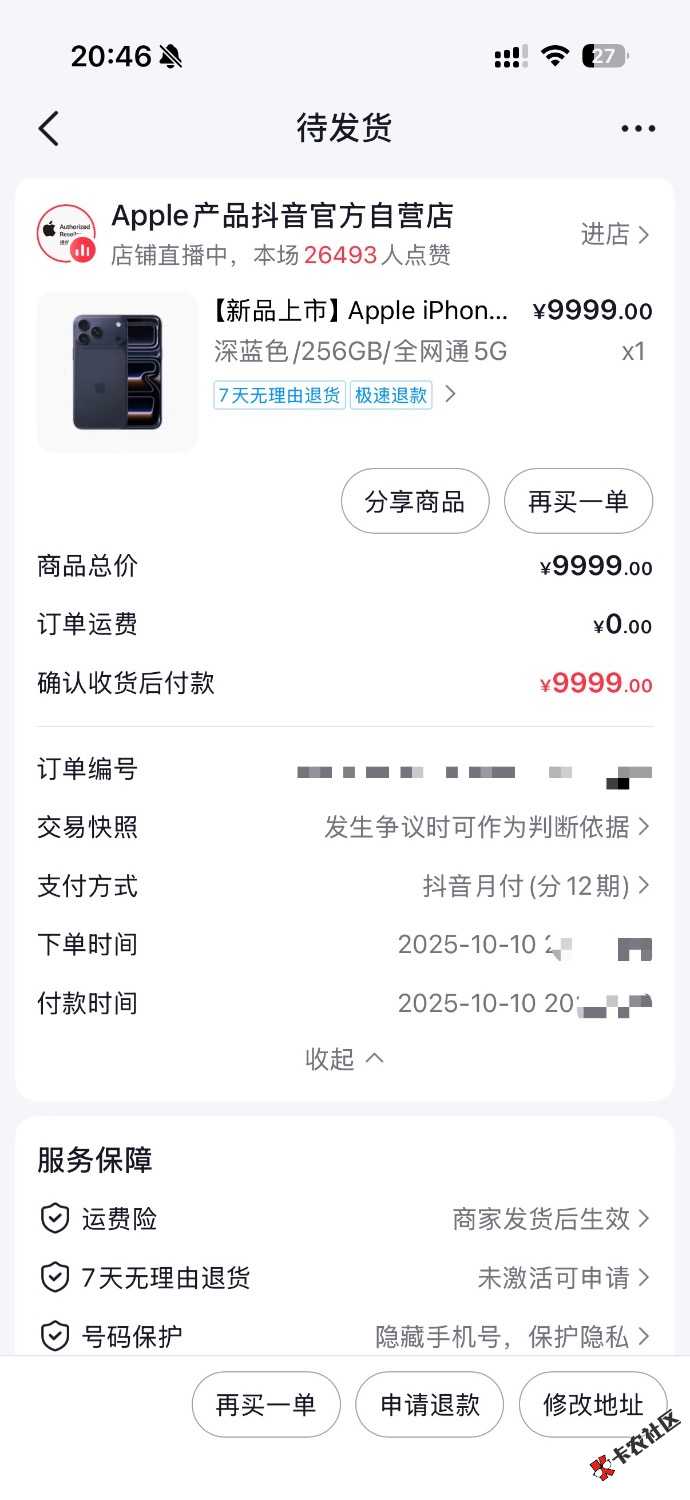Open the iPhone product thumbnail
Screen dimensions: 690x1500
pyautogui.click(x=117, y=371)
